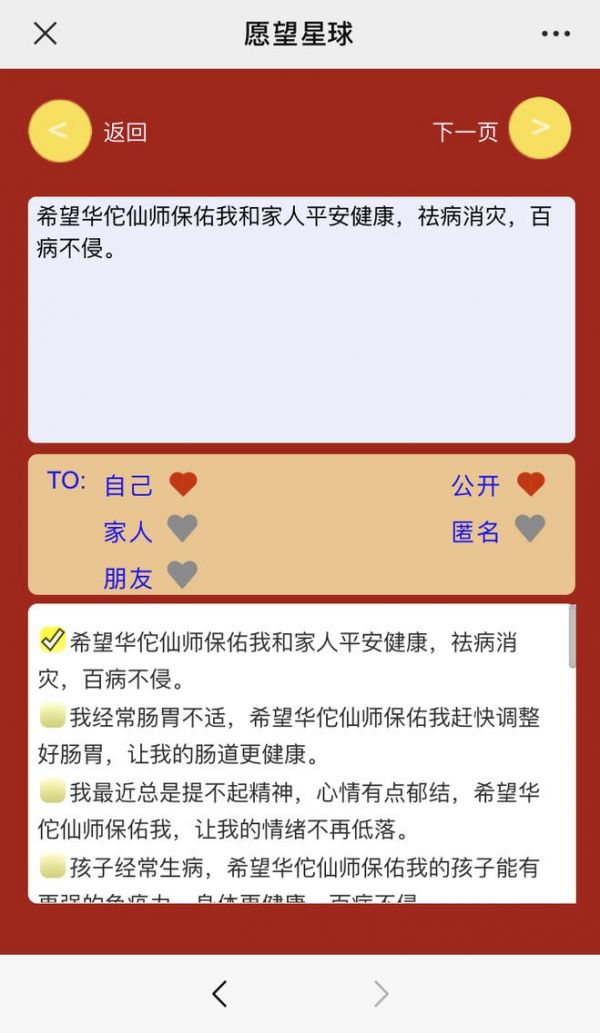Screen dimensions: 600x1033
Task: Open the three-dot overflow menu
Action: pos(555,34)
